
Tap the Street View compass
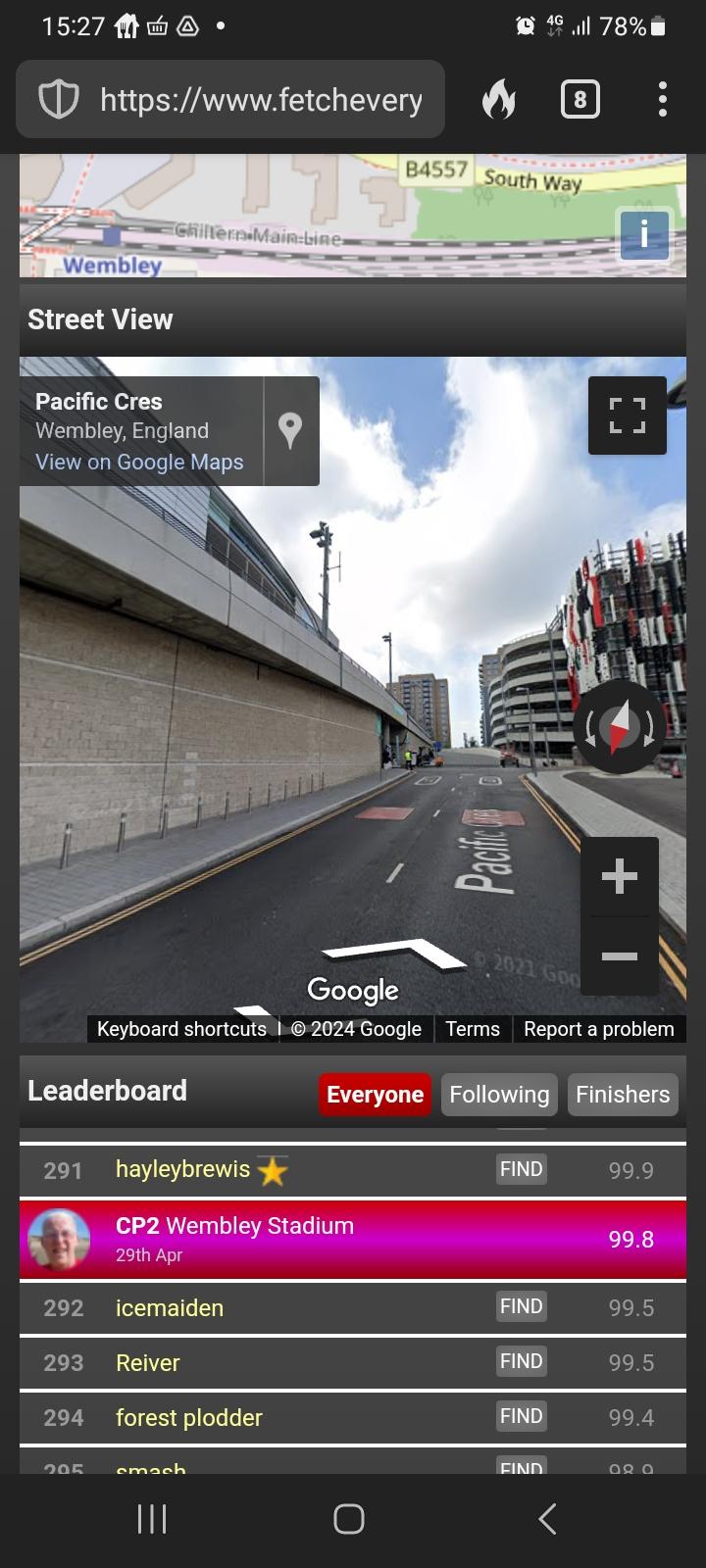pyautogui.click(x=619, y=727)
